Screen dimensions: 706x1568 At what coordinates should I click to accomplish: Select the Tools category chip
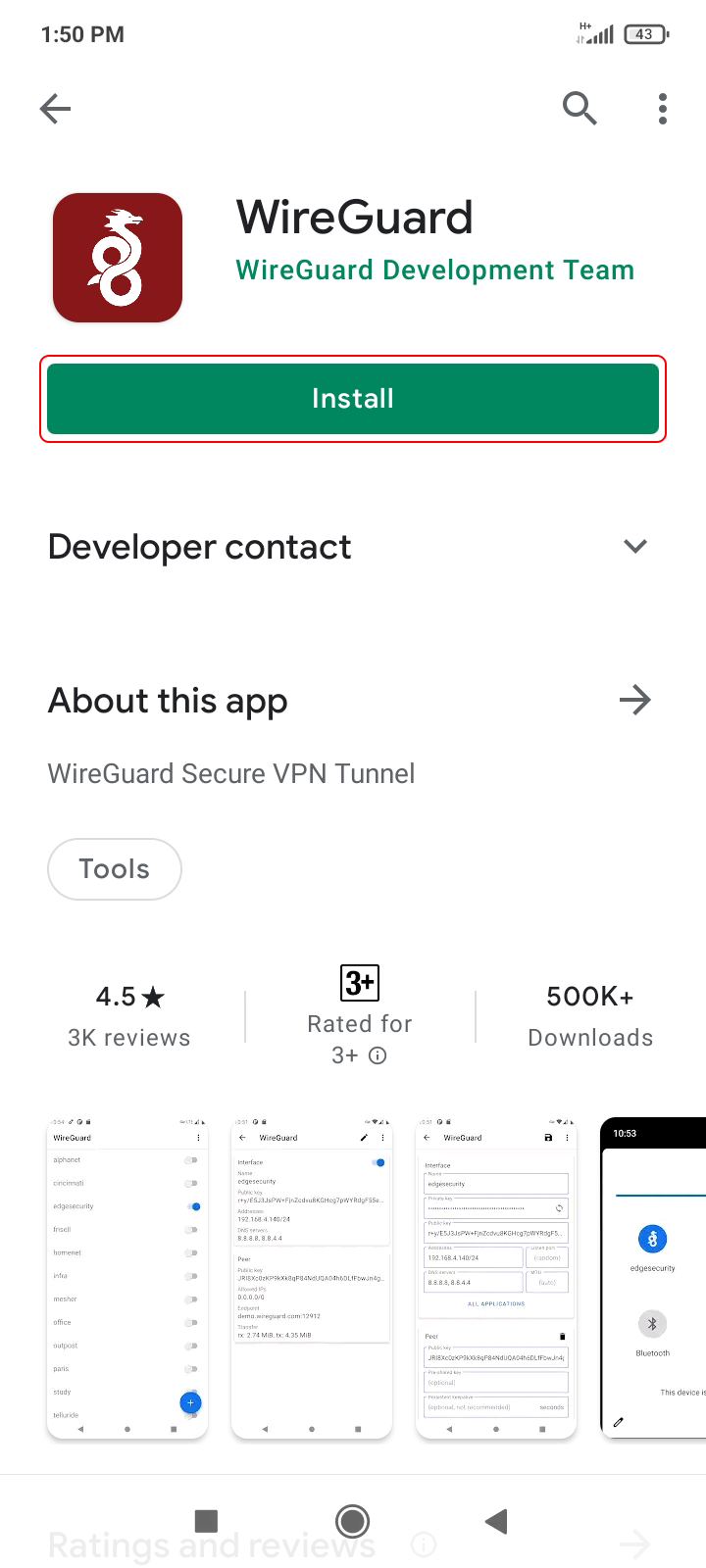click(x=115, y=869)
